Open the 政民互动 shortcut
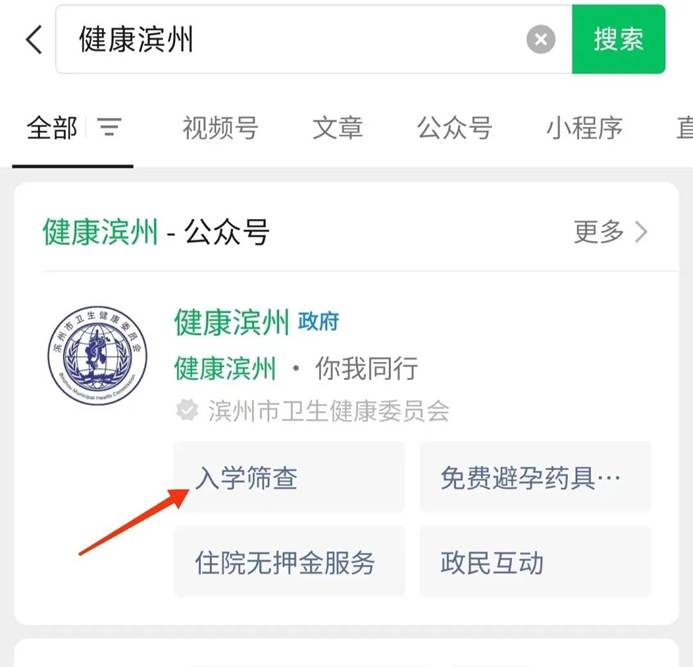Image resolution: width=693 pixels, height=667 pixels. coord(534,562)
